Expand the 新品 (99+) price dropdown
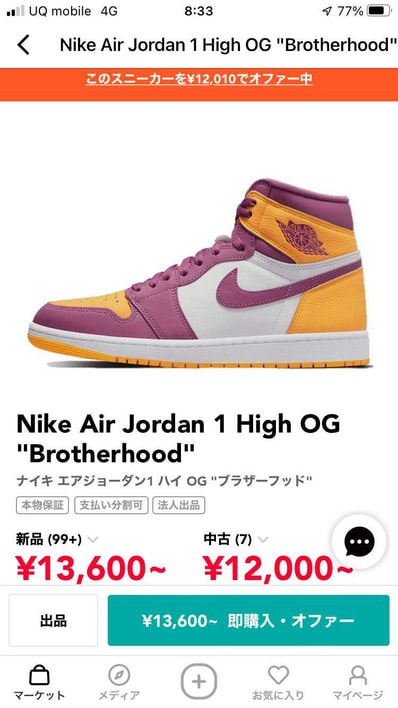 pyautogui.click(x=57, y=539)
